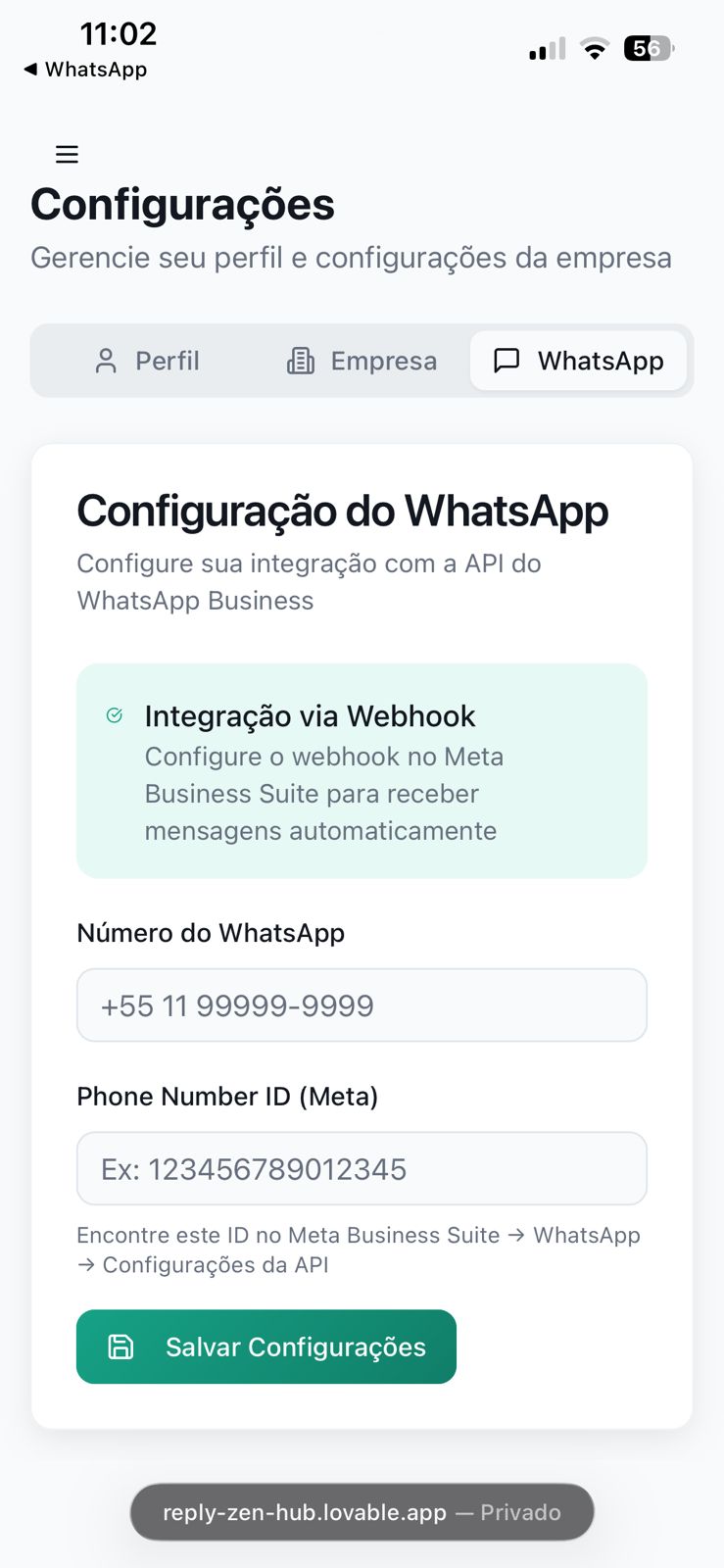Save settings with Salvar Configurações
This screenshot has height=1568, width=724.
(x=266, y=1347)
